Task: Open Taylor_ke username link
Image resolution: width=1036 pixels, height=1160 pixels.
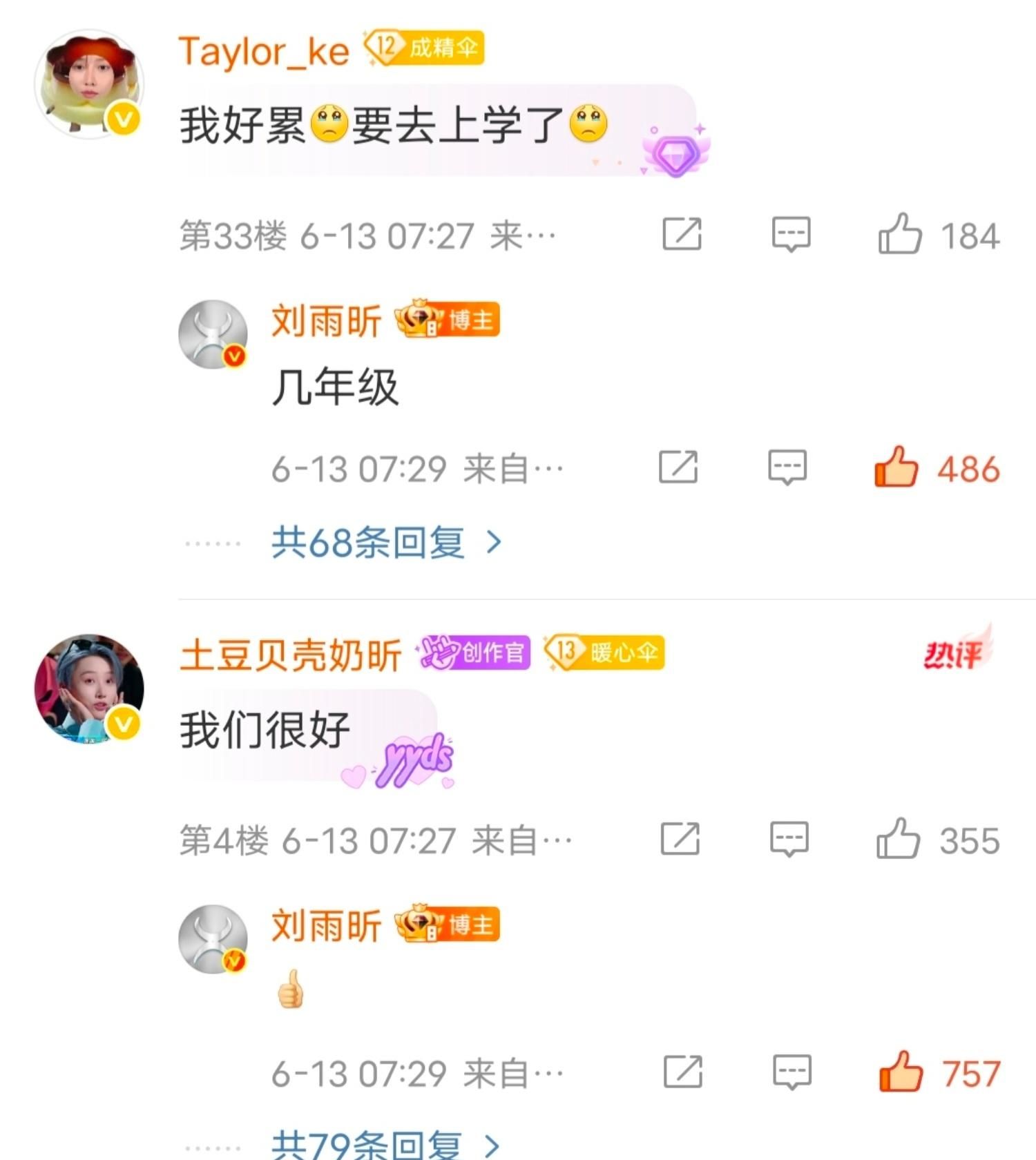Action: [x=264, y=51]
